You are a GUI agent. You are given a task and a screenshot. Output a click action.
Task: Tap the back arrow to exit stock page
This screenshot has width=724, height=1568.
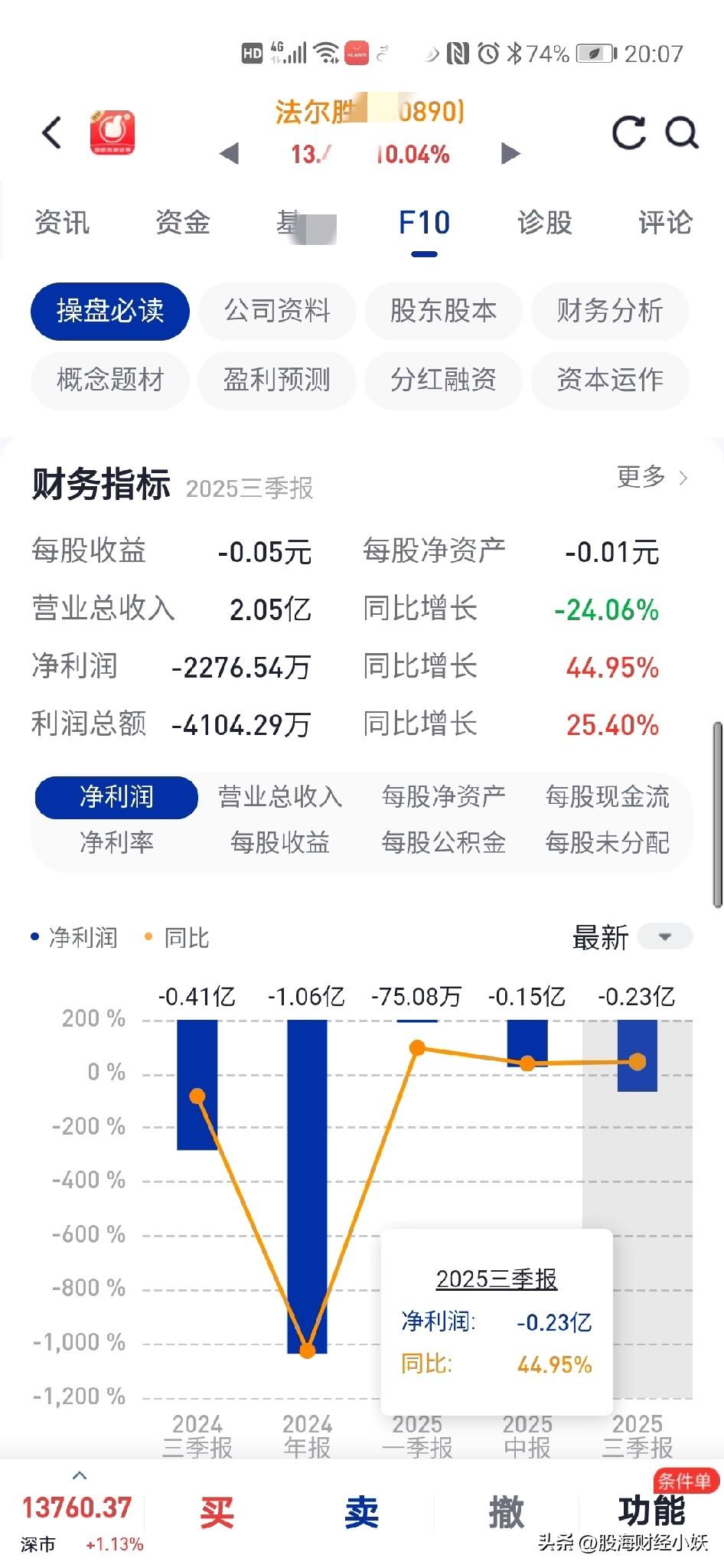tap(51, 132)
